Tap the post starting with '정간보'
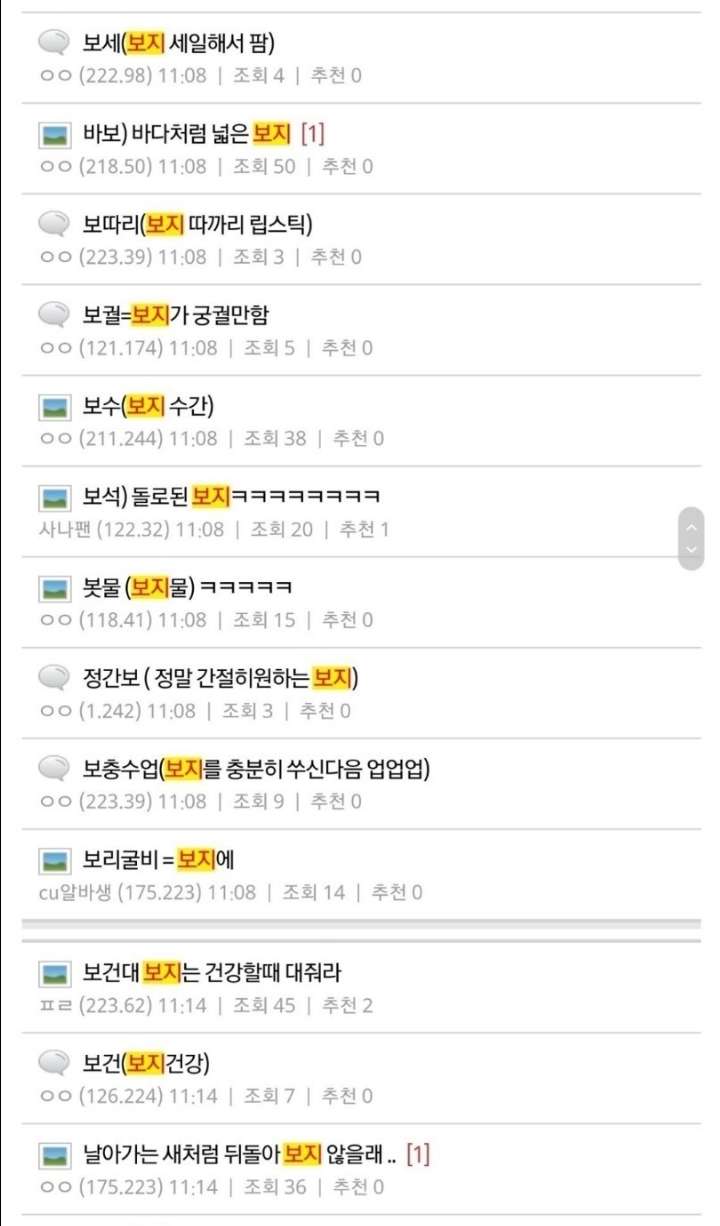Image resolution: width=720 pixels, height=1226 pixels. pos(220,679)
